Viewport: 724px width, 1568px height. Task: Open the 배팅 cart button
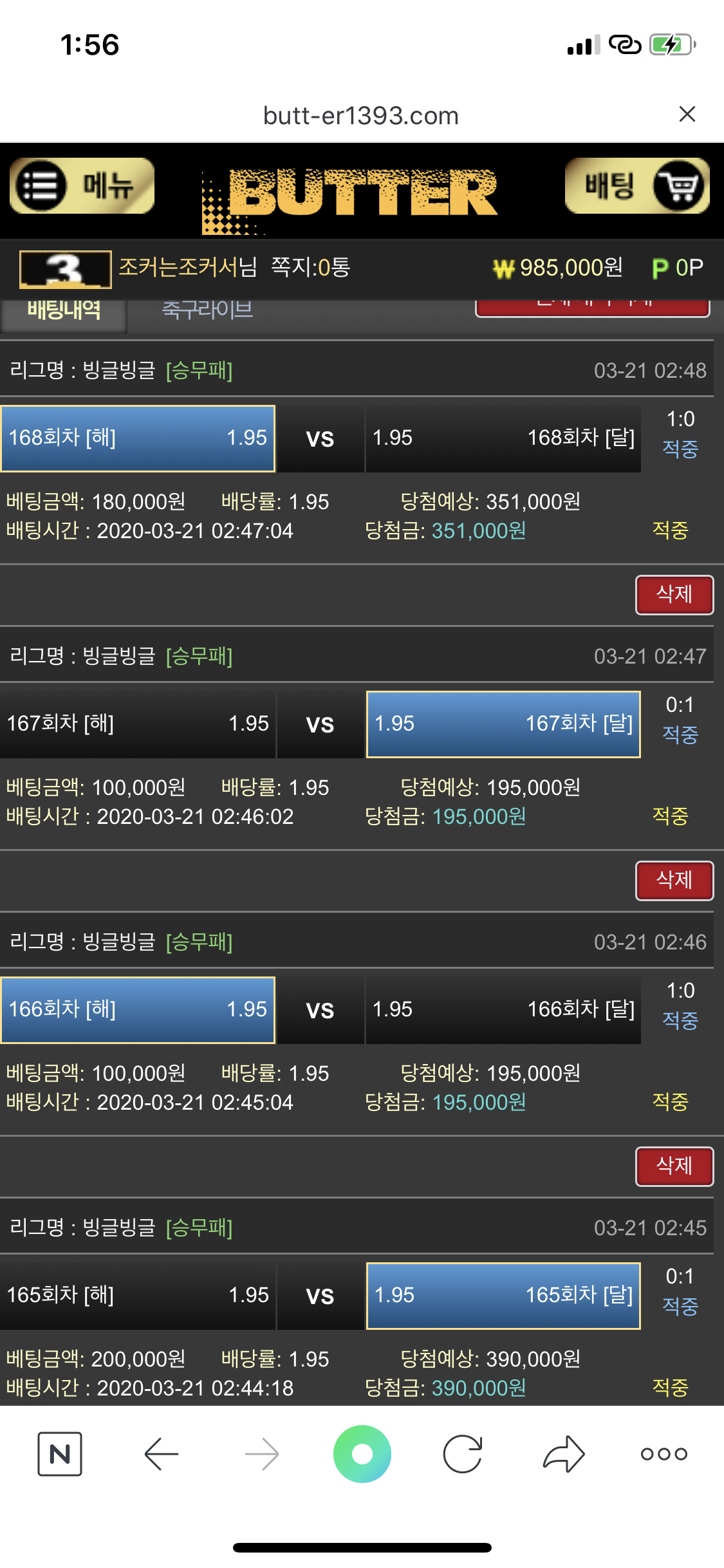pyautogui.click(x=637, y=186)
